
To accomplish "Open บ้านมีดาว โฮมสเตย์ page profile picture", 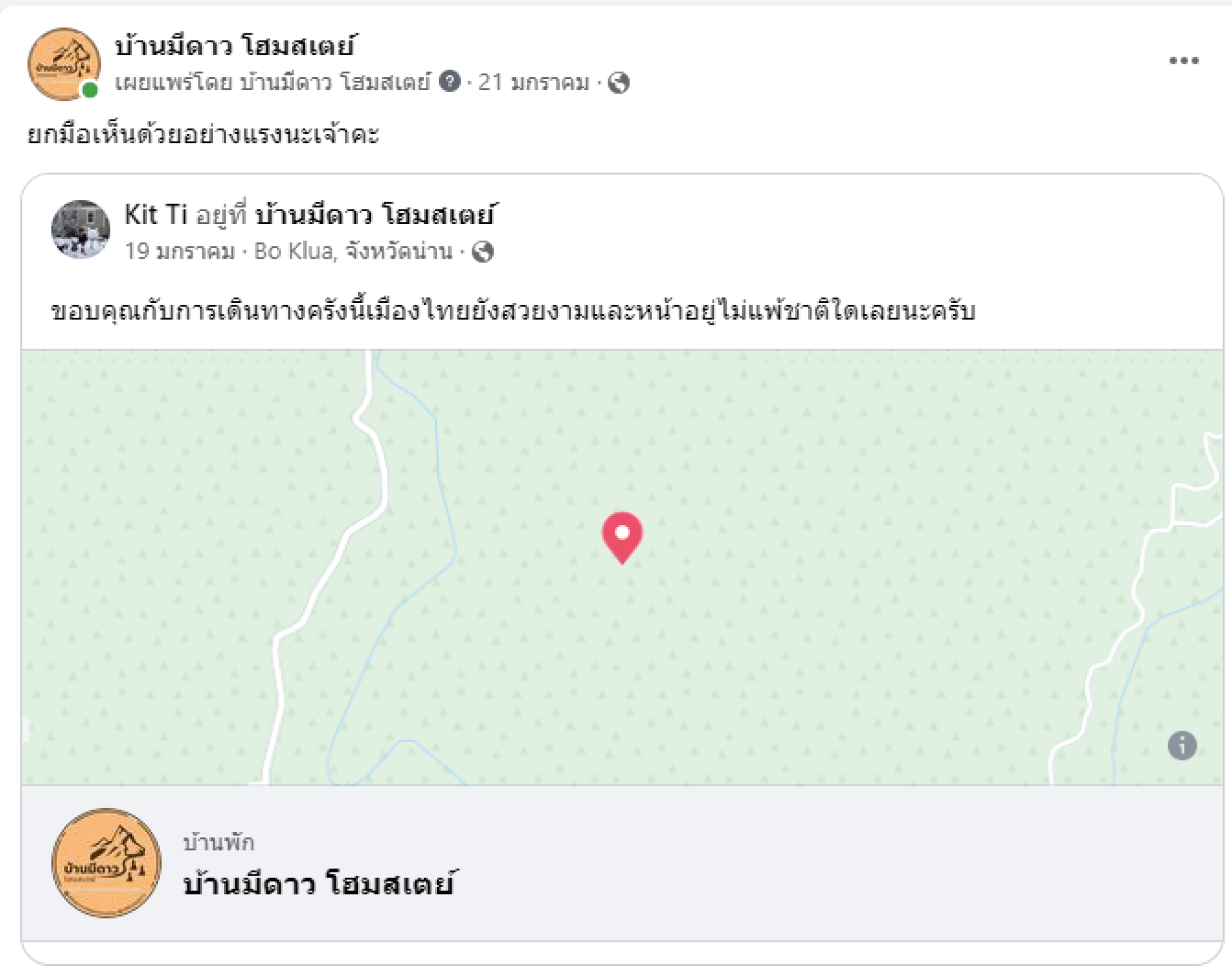I will (x=64, y=64).
